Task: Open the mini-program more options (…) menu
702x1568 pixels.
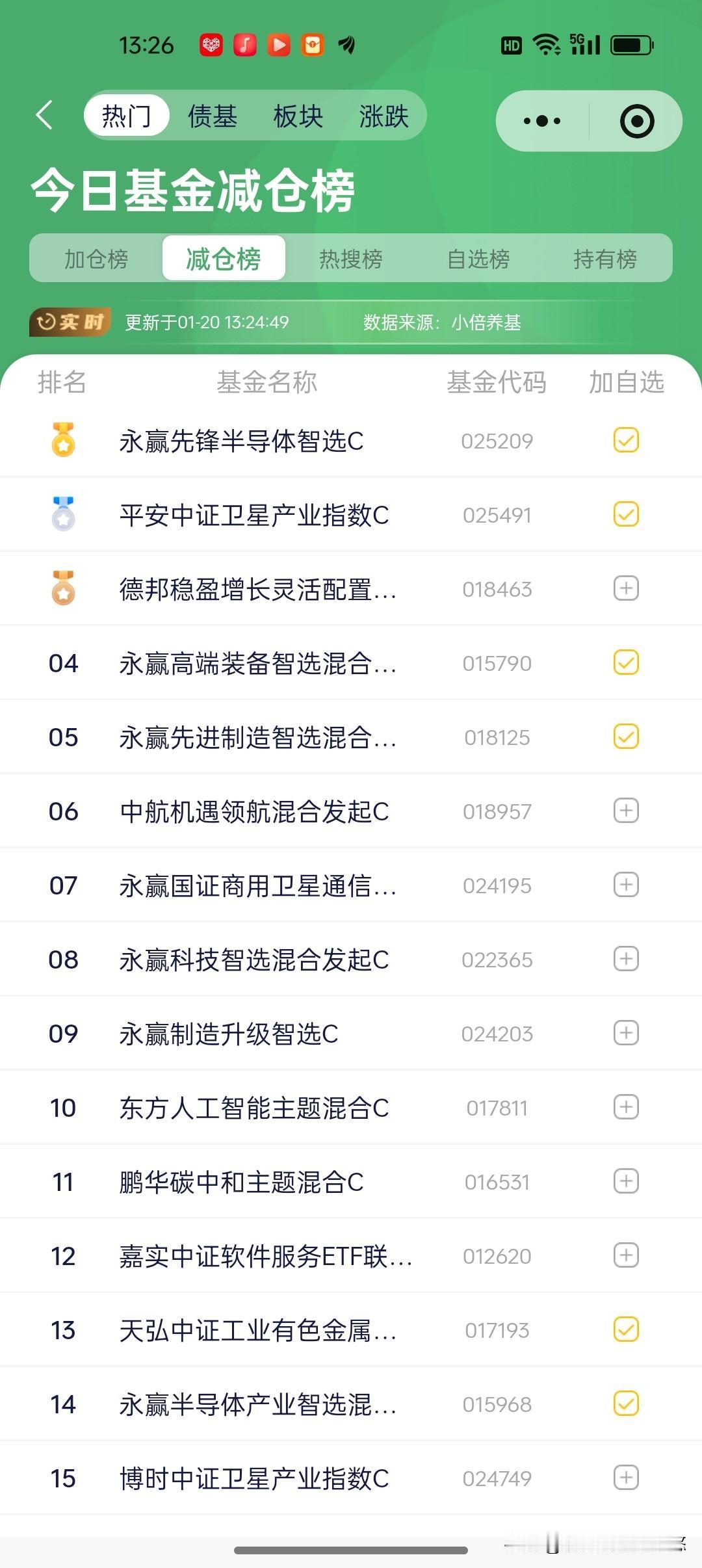Action: [541, 121]
